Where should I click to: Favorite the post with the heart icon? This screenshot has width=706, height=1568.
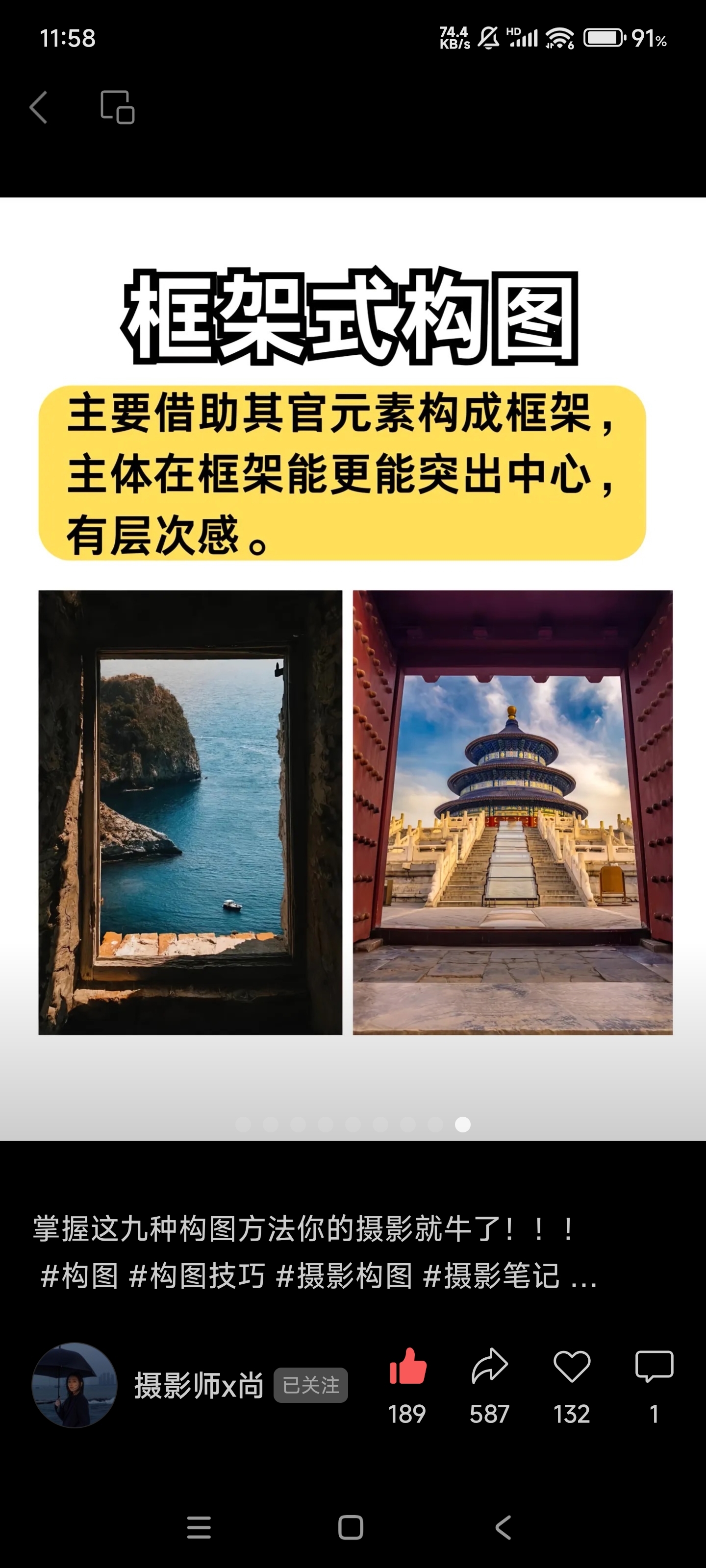coord(571,1367)
